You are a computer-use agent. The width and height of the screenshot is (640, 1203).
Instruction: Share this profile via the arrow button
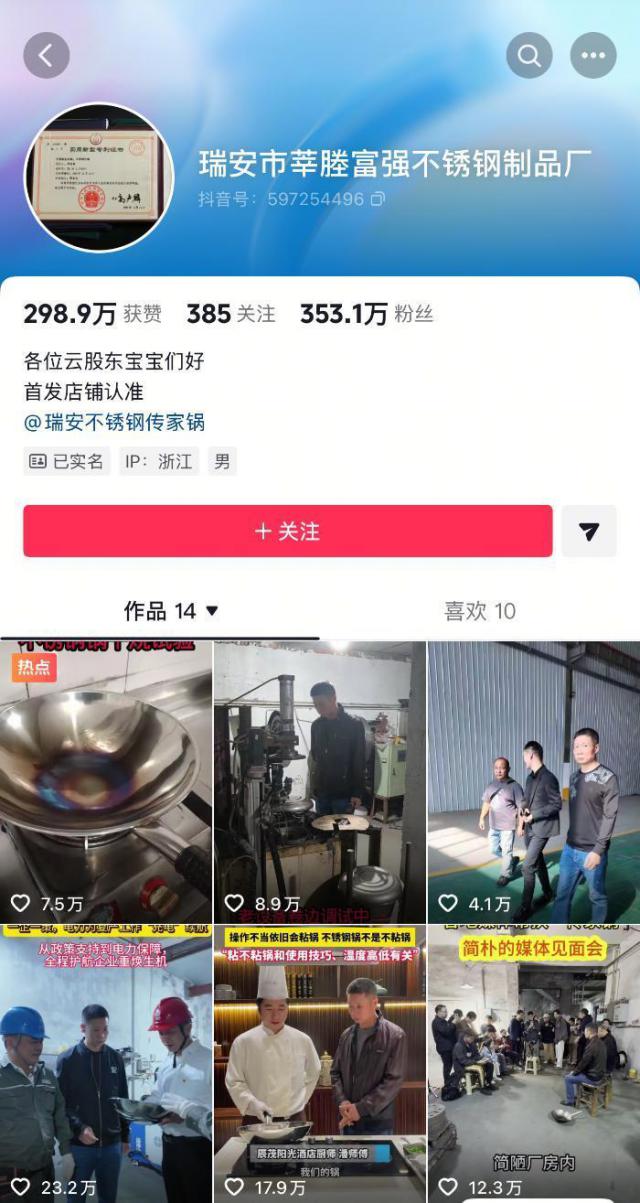pos(589,531)
